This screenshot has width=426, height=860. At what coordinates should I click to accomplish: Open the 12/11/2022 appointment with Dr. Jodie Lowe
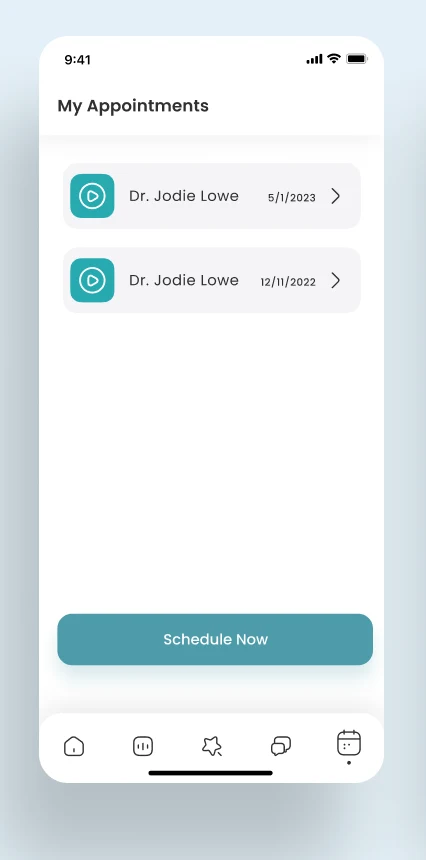pyautogui.click(x=212, y=280)
